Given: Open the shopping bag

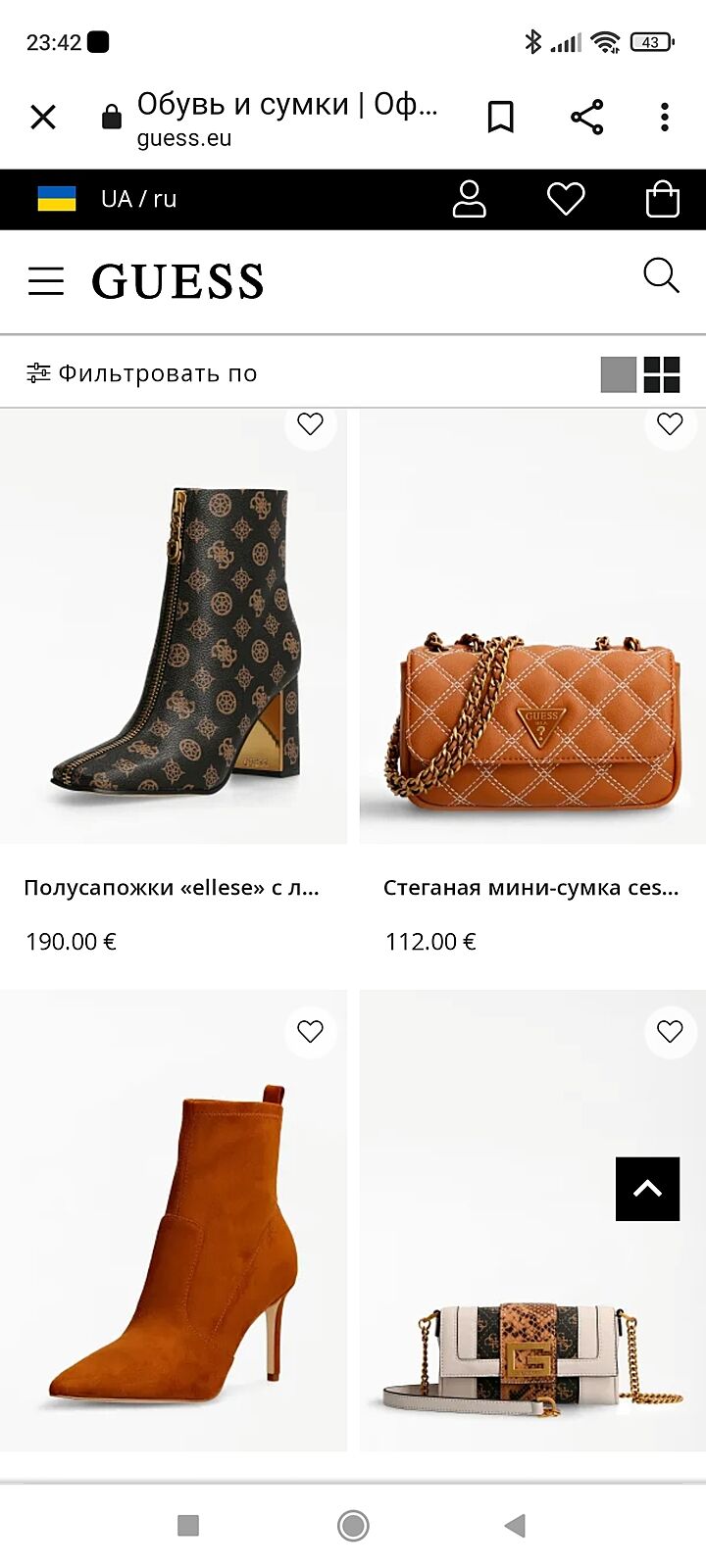Looking at the screenshot, I should [x=663, y=199].
